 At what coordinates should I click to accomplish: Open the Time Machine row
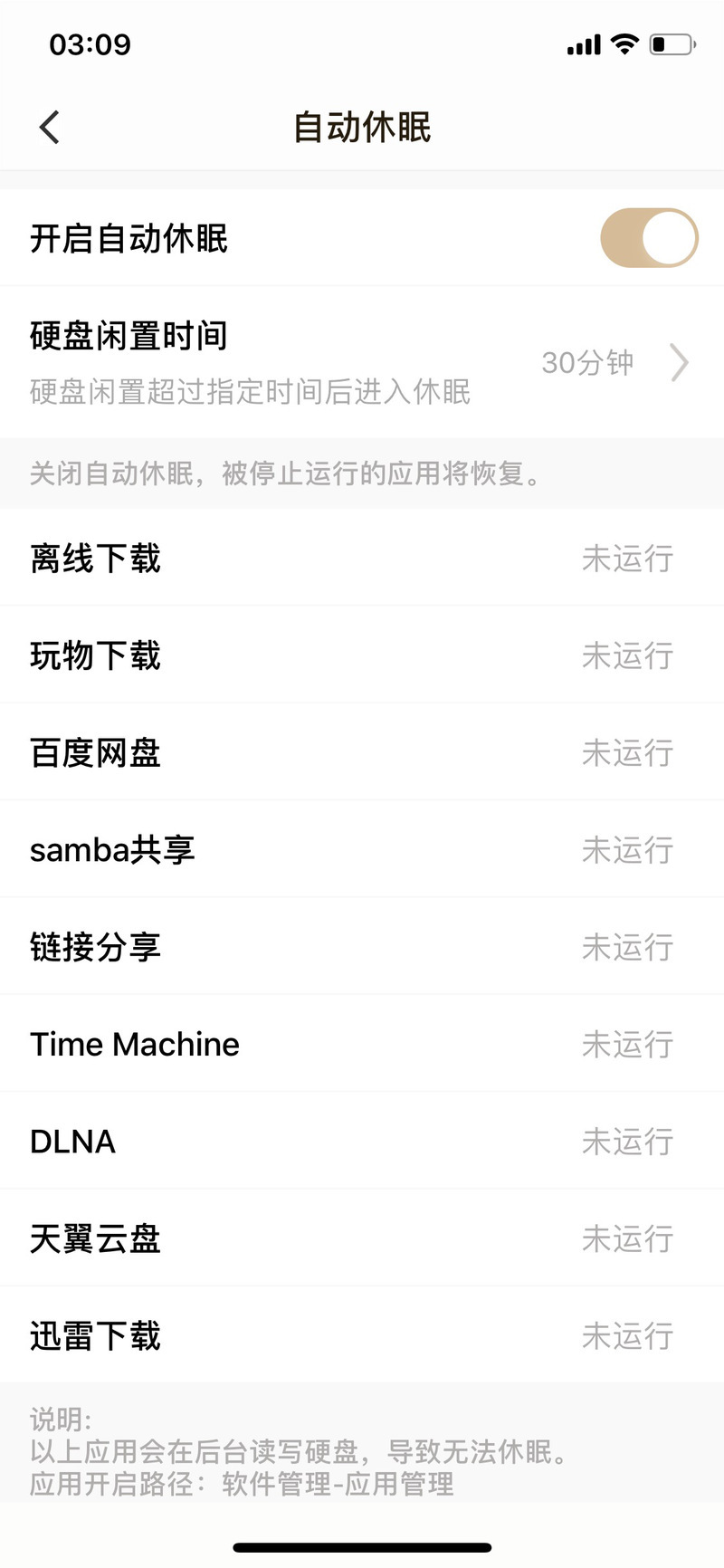(x=362, y=1044)
